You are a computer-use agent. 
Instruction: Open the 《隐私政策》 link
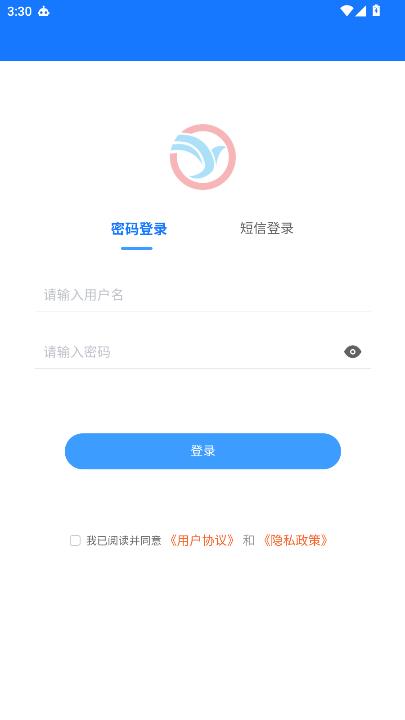click(x=296, y=540)
